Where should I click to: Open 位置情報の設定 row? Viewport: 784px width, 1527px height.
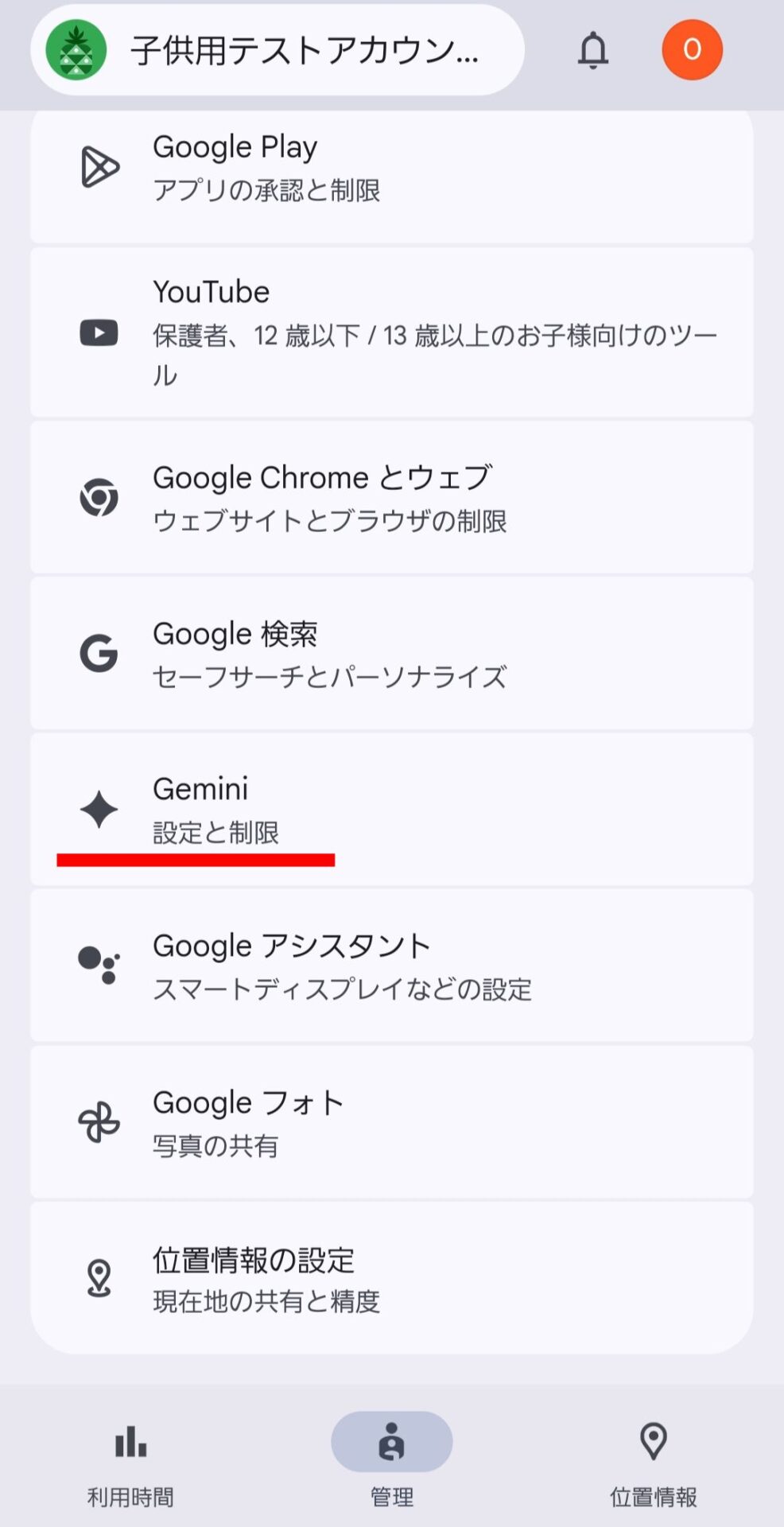click(391, 1278)
